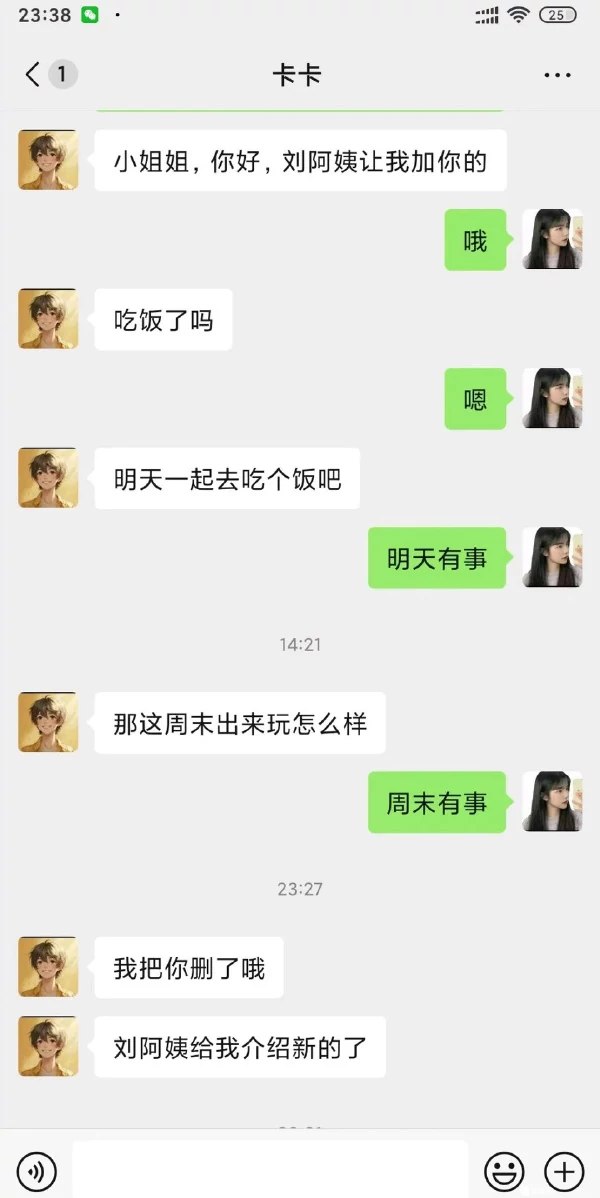This screenshot has height=1198, width=600.
Task: Open the plus attachments menu
Action: pyautogui.click(x=564, y=1170)
